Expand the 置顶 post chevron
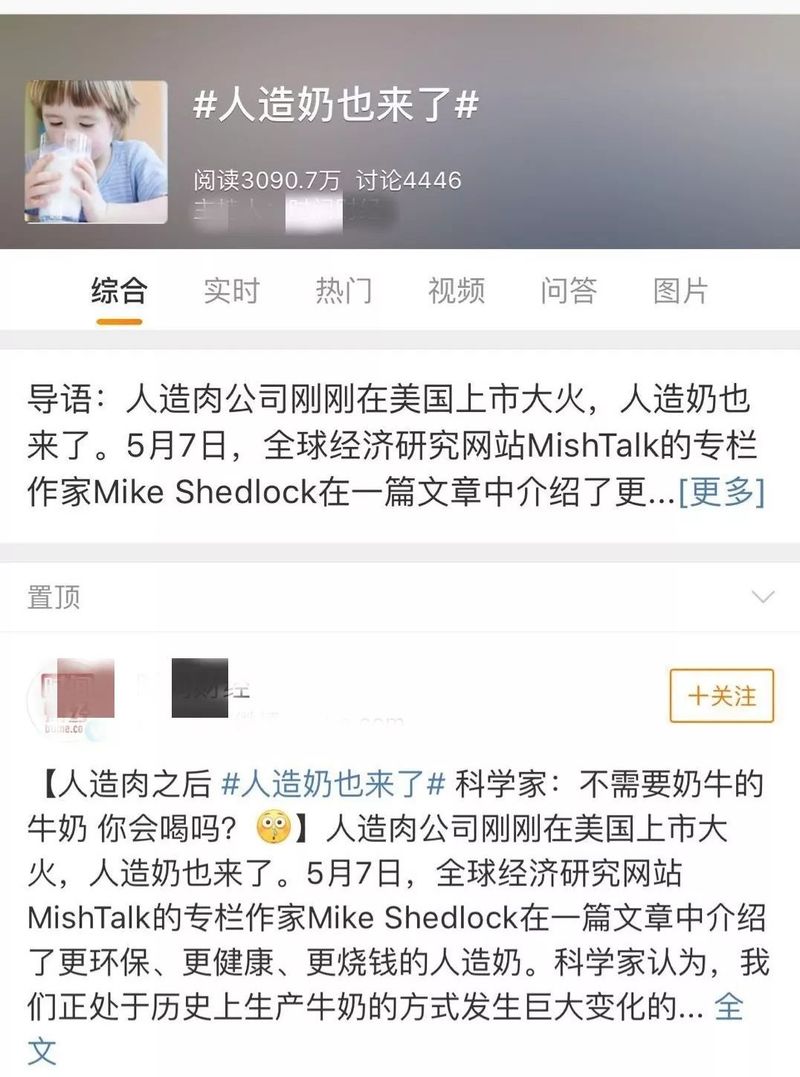This screenshot has width=800, height=1077. click(x=762, y=597)
